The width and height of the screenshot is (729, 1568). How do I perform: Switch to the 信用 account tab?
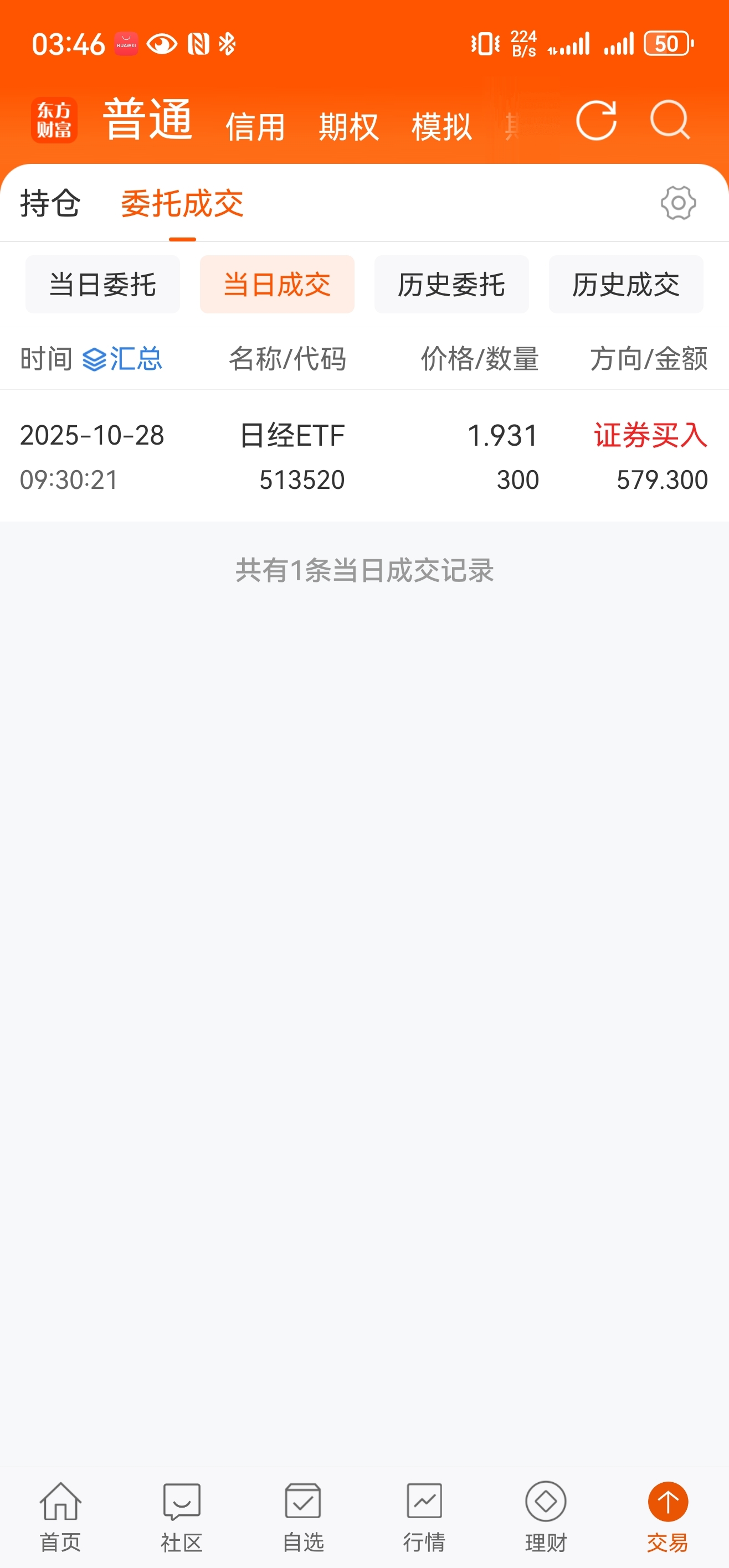point(255,127)
